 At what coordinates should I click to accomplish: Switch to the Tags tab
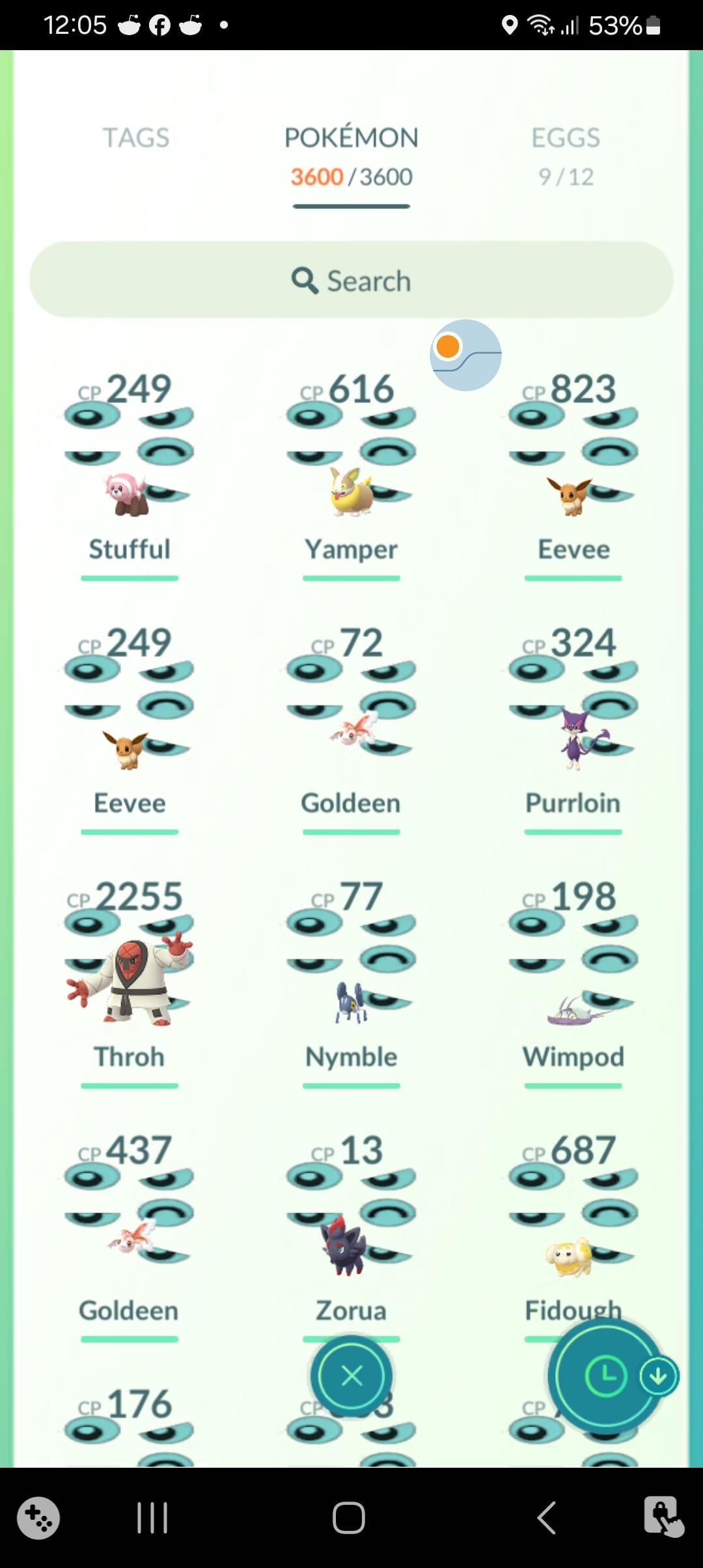click(135, 138)
